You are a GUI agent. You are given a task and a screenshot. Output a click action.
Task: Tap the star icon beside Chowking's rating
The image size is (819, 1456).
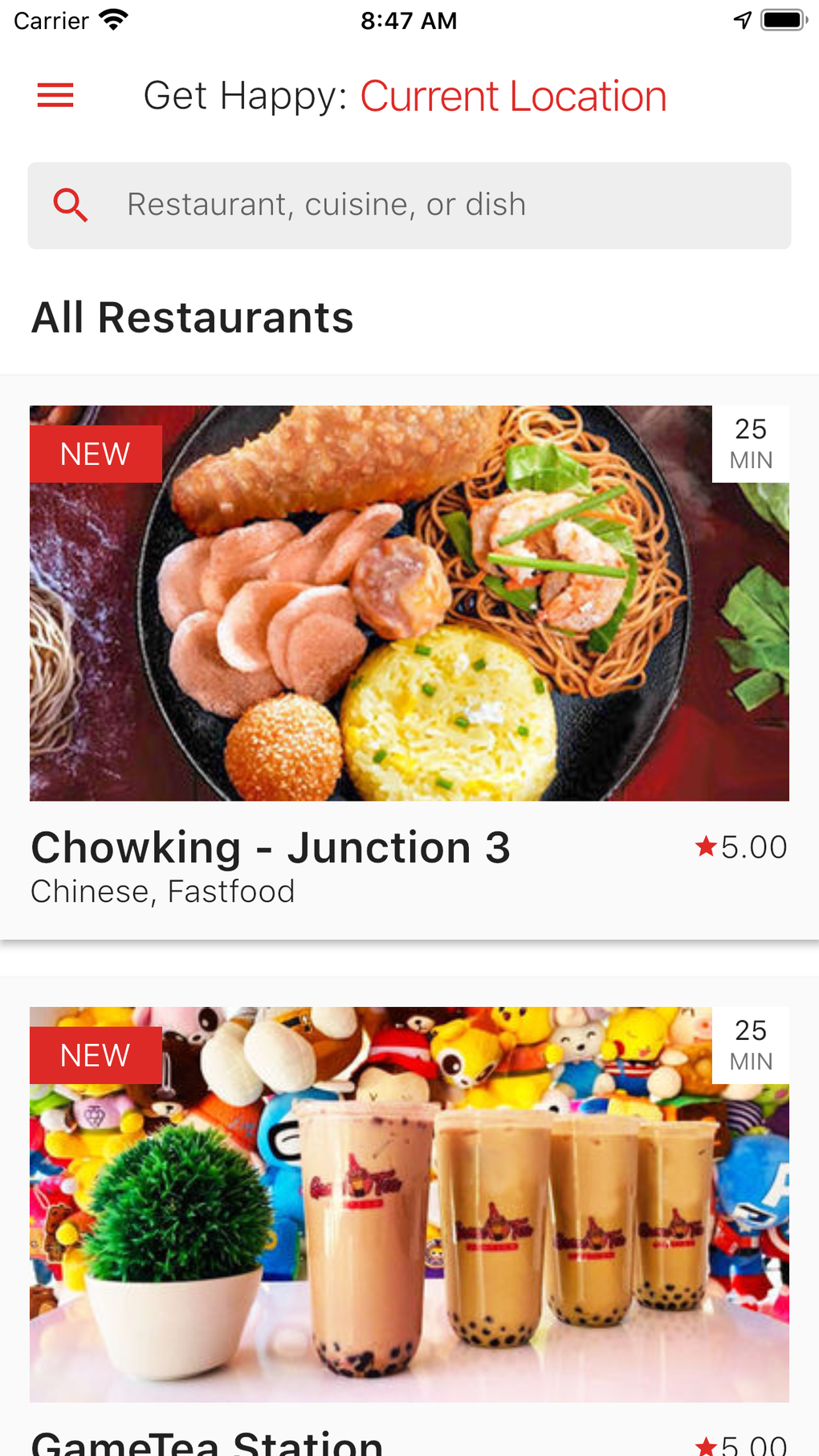click(x=705, y=846)
